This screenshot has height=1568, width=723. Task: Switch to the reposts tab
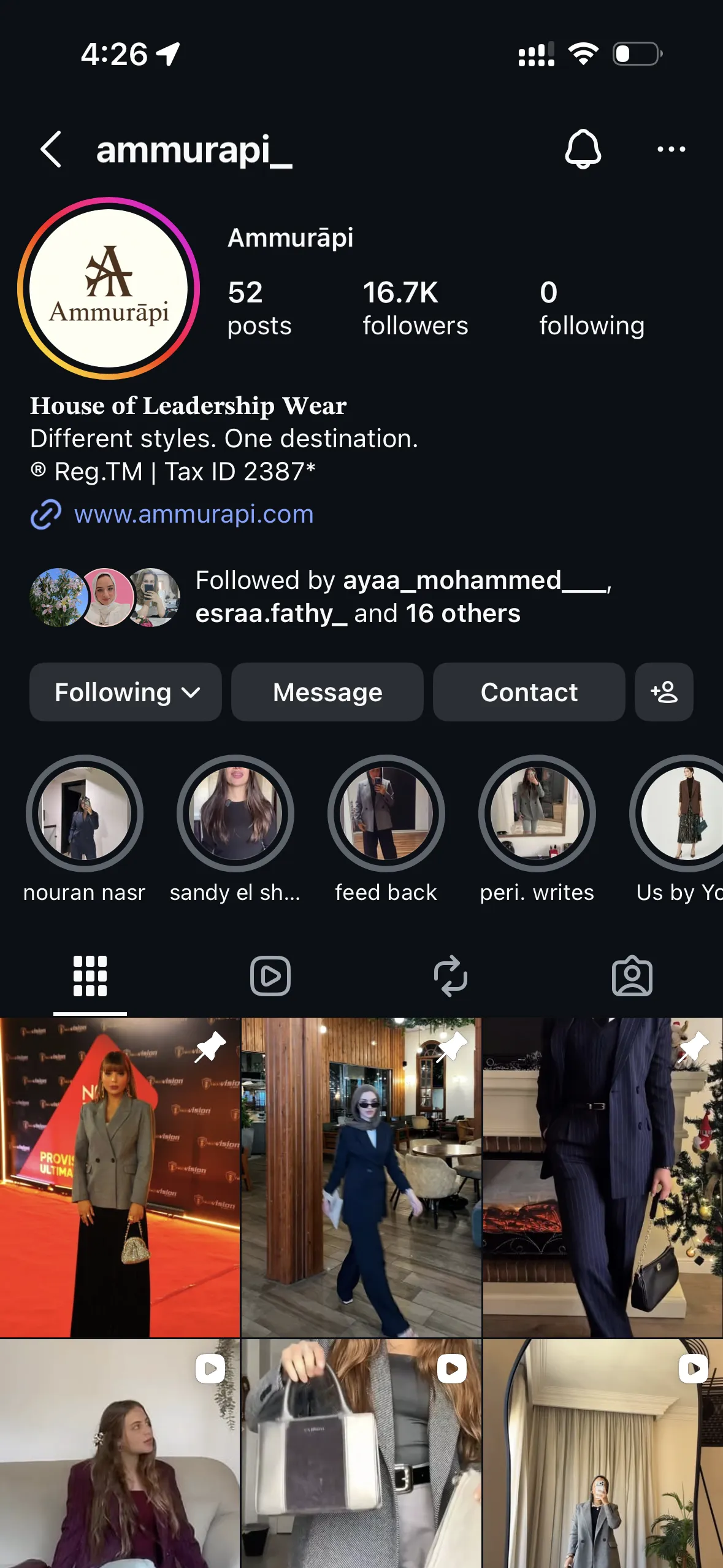point(451,976)
